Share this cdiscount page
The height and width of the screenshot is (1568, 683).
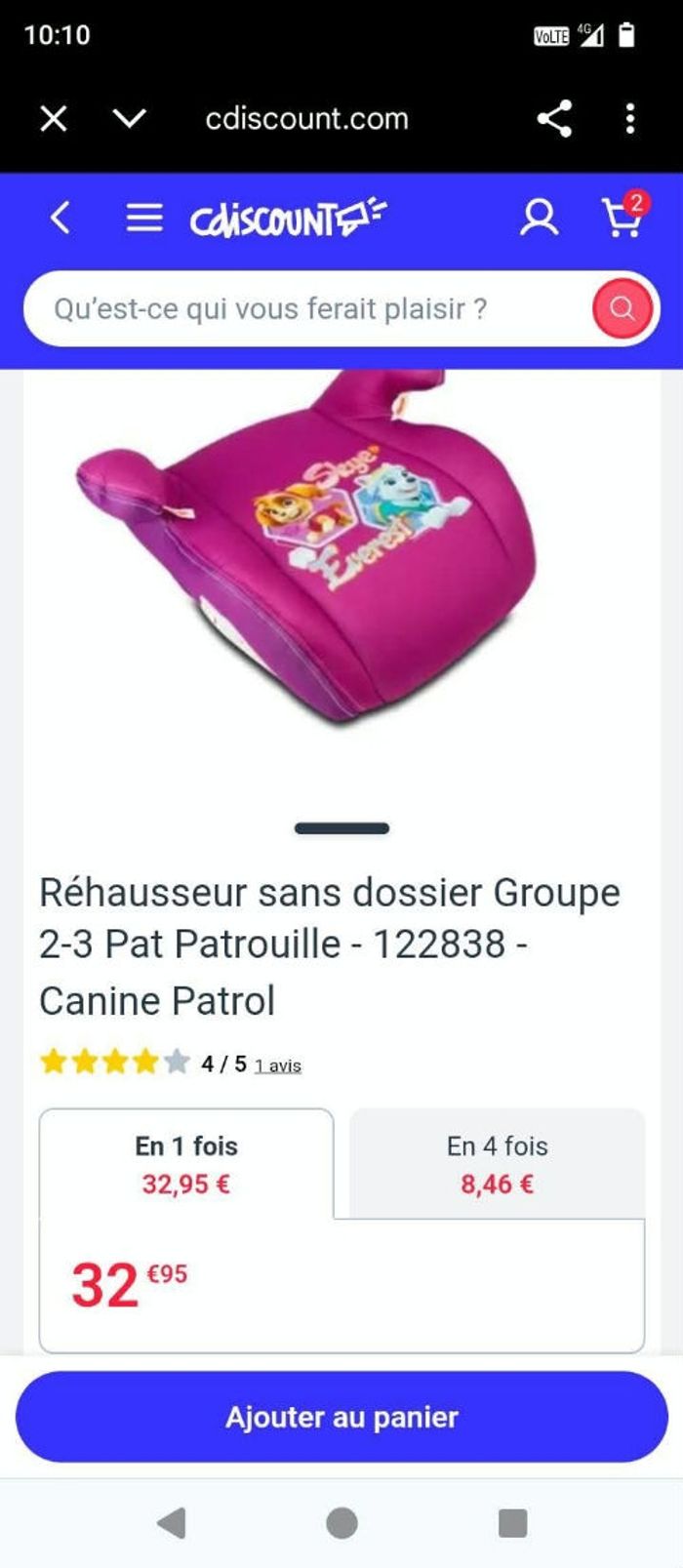(554, 119)
